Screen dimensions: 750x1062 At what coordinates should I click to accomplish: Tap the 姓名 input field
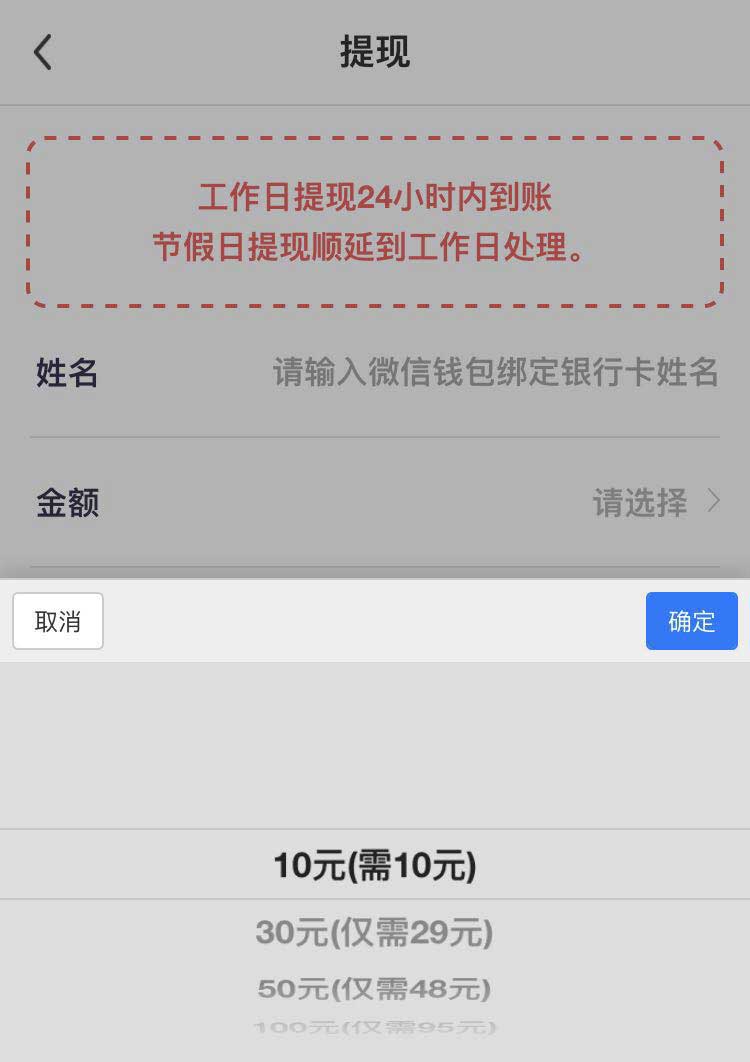(495, 373)
